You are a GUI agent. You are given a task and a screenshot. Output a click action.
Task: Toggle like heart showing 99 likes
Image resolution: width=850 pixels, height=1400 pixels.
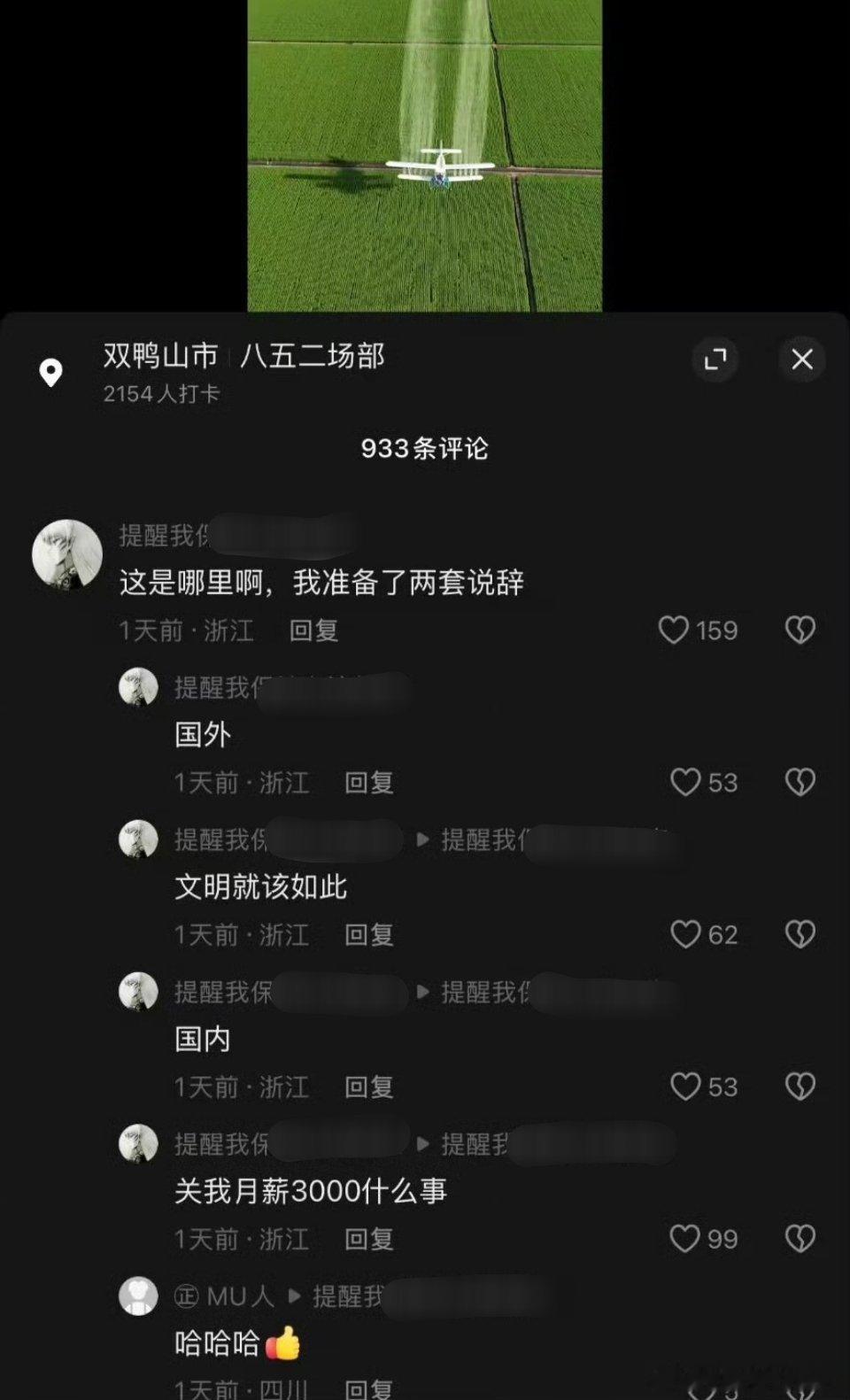[686, 1240]
